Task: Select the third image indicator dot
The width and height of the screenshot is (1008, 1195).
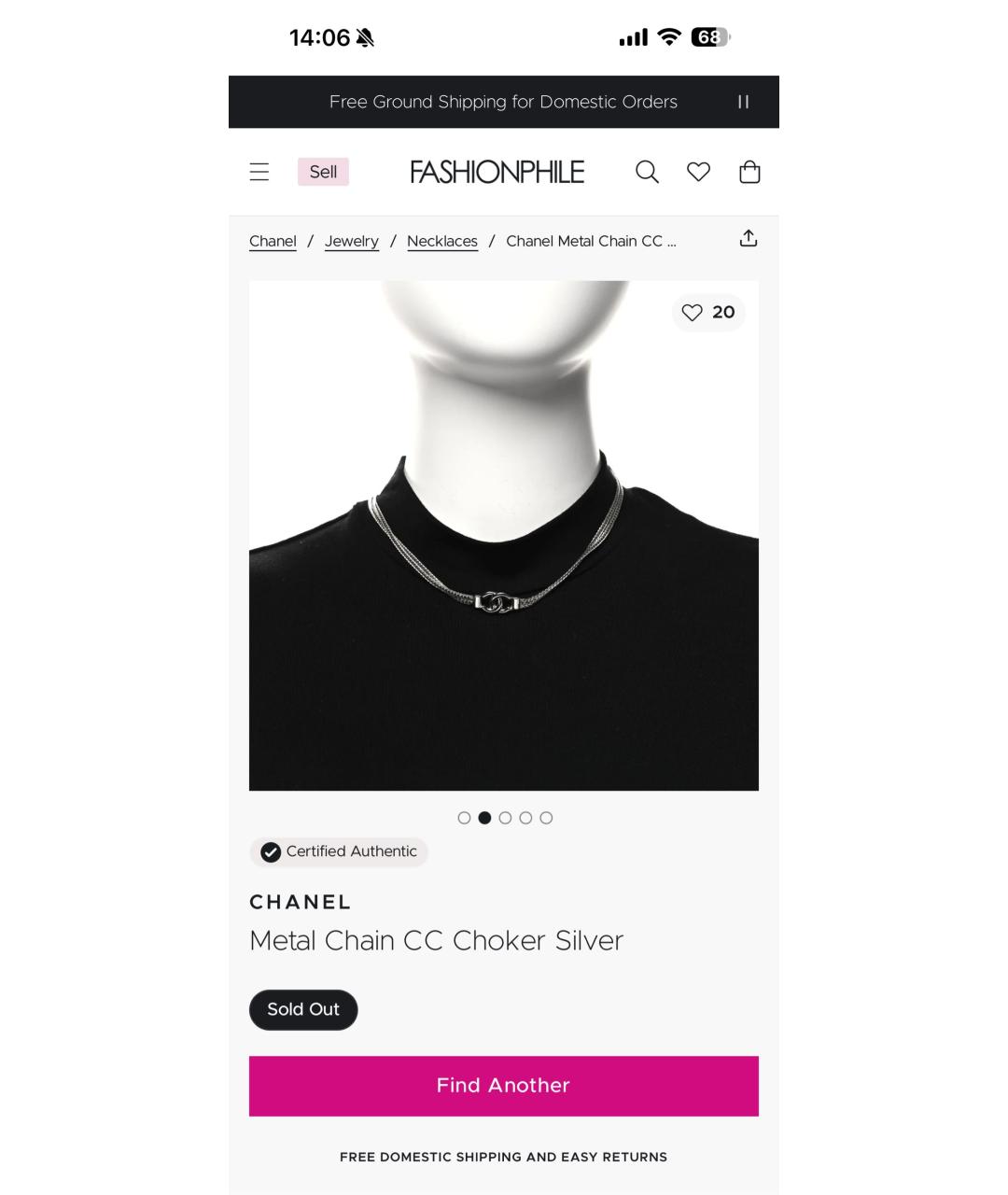Action: (505, 818)
